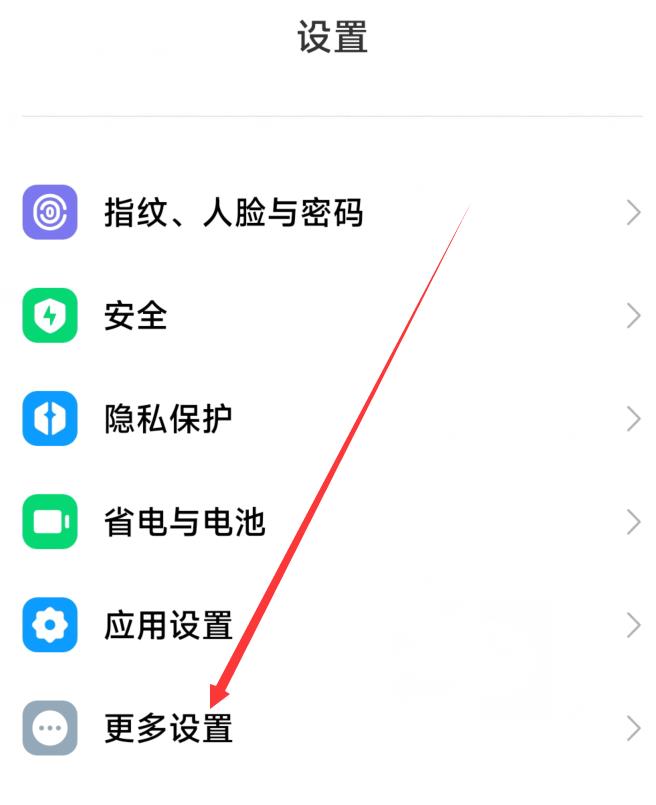This screenshot has height=805, width=656.
Task: Tap the 更多设置 row
Action: [x=168, y=729]
